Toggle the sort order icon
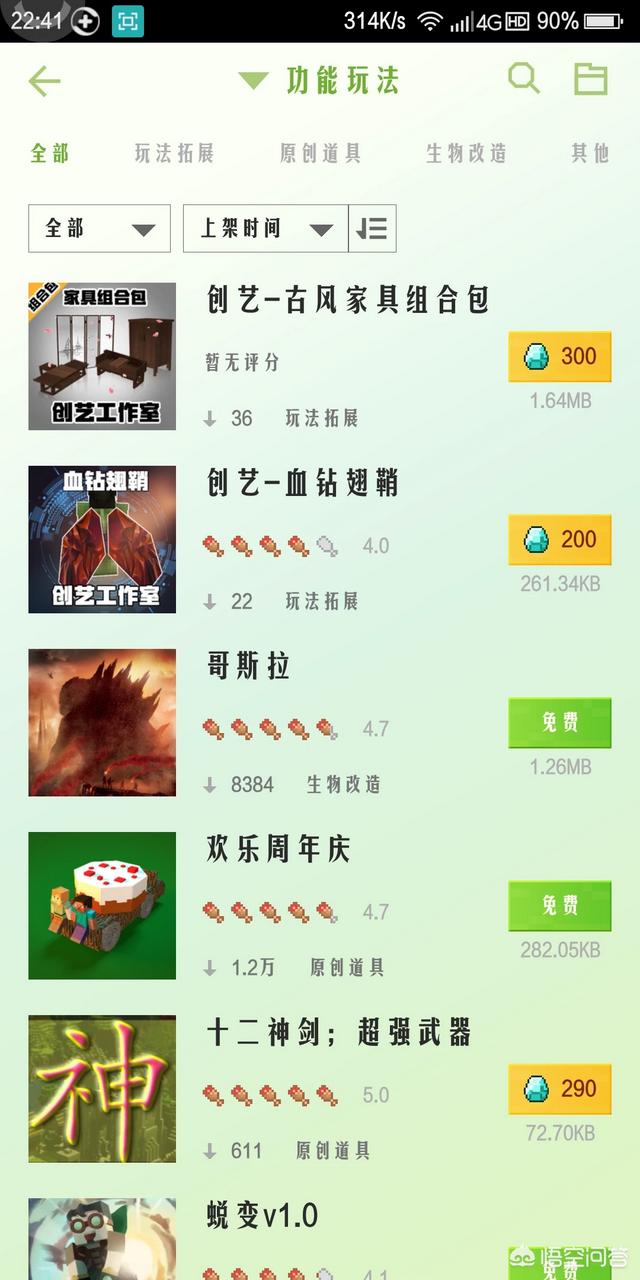This screenshot has height=1280, width=640. [x=372, y=229]
